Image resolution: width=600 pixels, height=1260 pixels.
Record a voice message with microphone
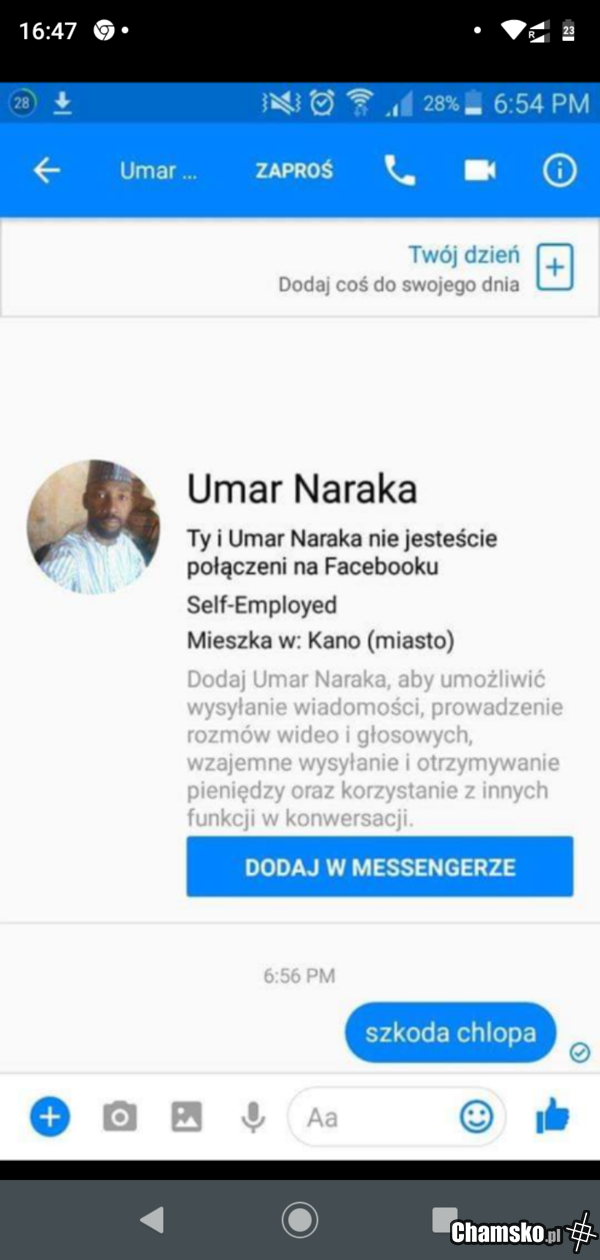pos(253,1116)
